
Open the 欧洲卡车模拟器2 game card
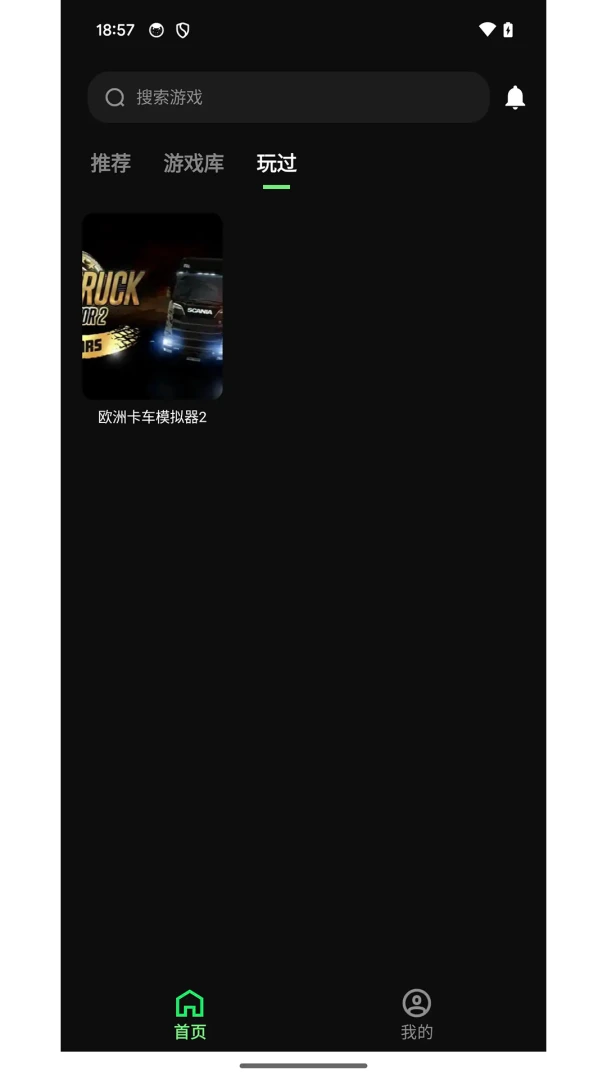[152, 320]
